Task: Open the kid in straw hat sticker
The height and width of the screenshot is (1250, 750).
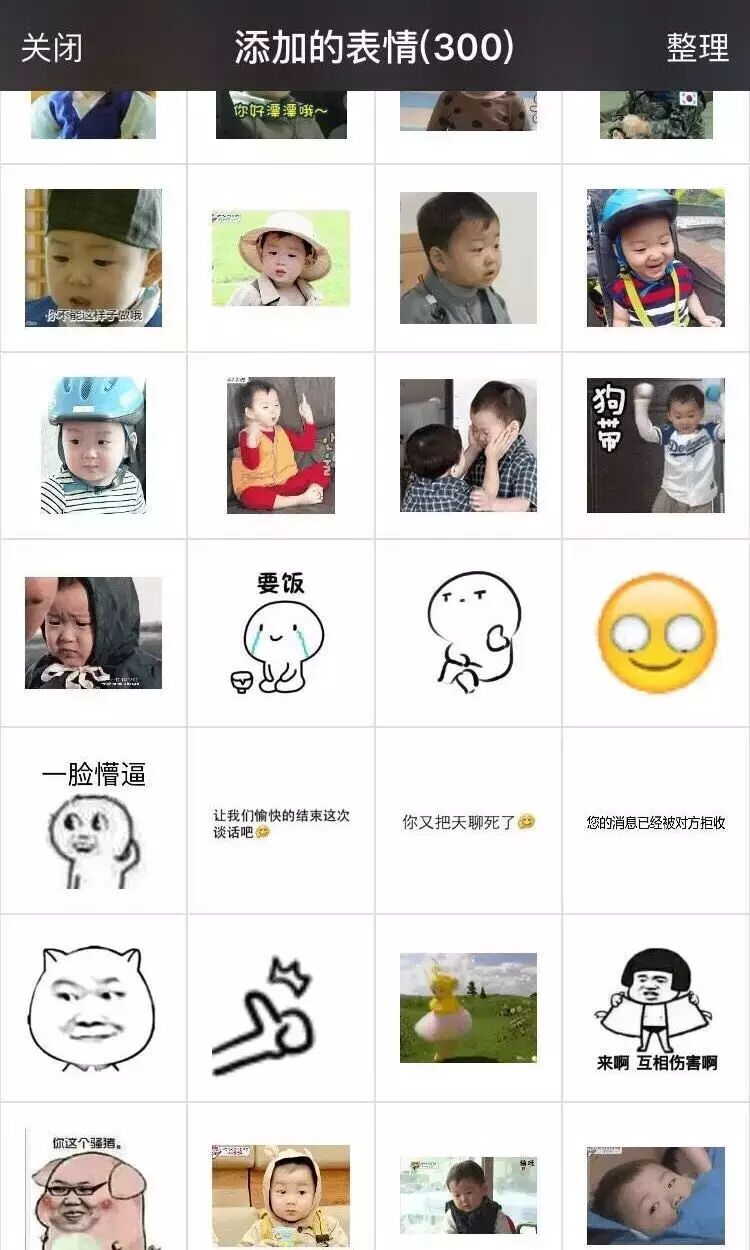Action: [281, 258]
